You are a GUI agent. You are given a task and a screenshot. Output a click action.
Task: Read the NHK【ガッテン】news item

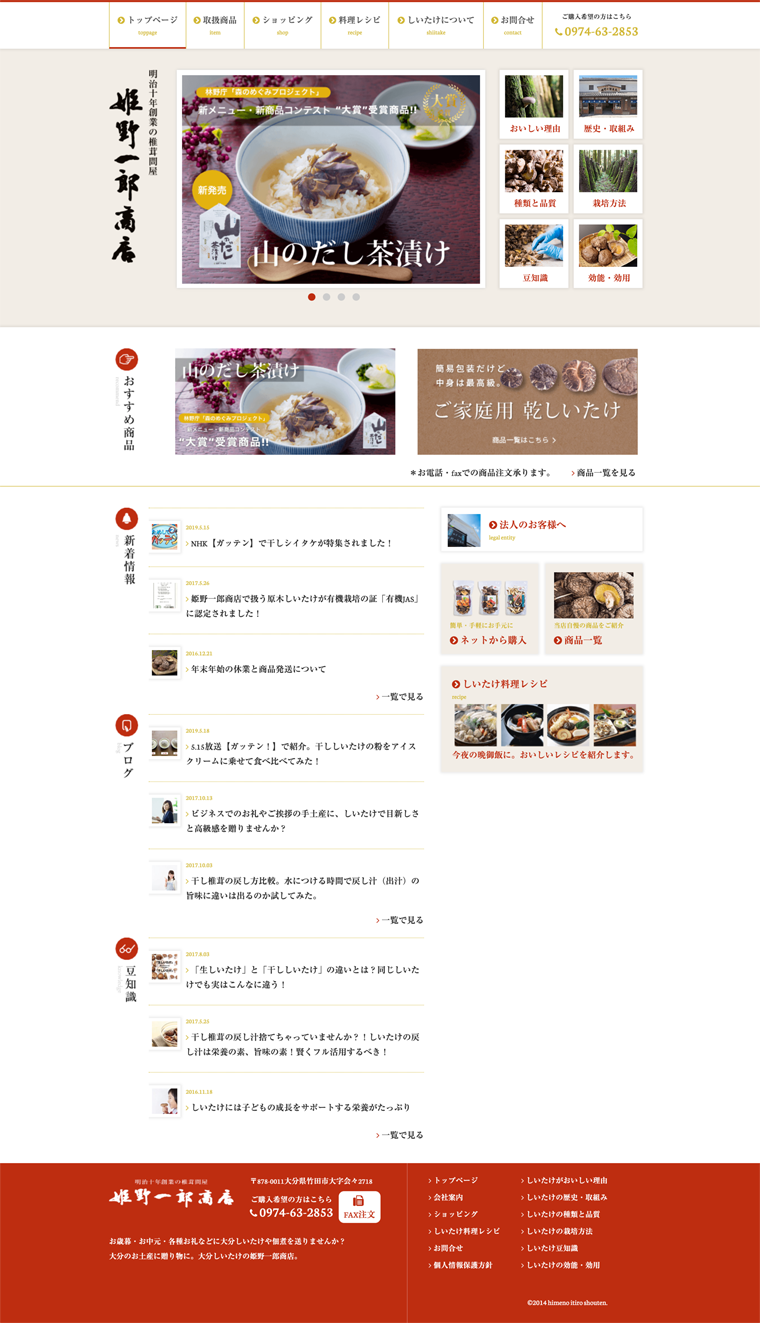[x=291, y=543]
